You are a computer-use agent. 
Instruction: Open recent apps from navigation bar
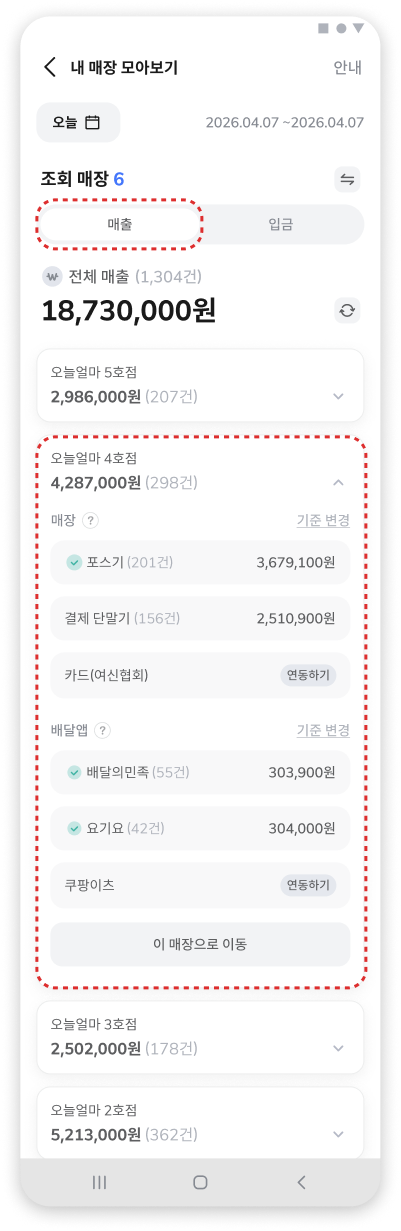coord(99,1182)
